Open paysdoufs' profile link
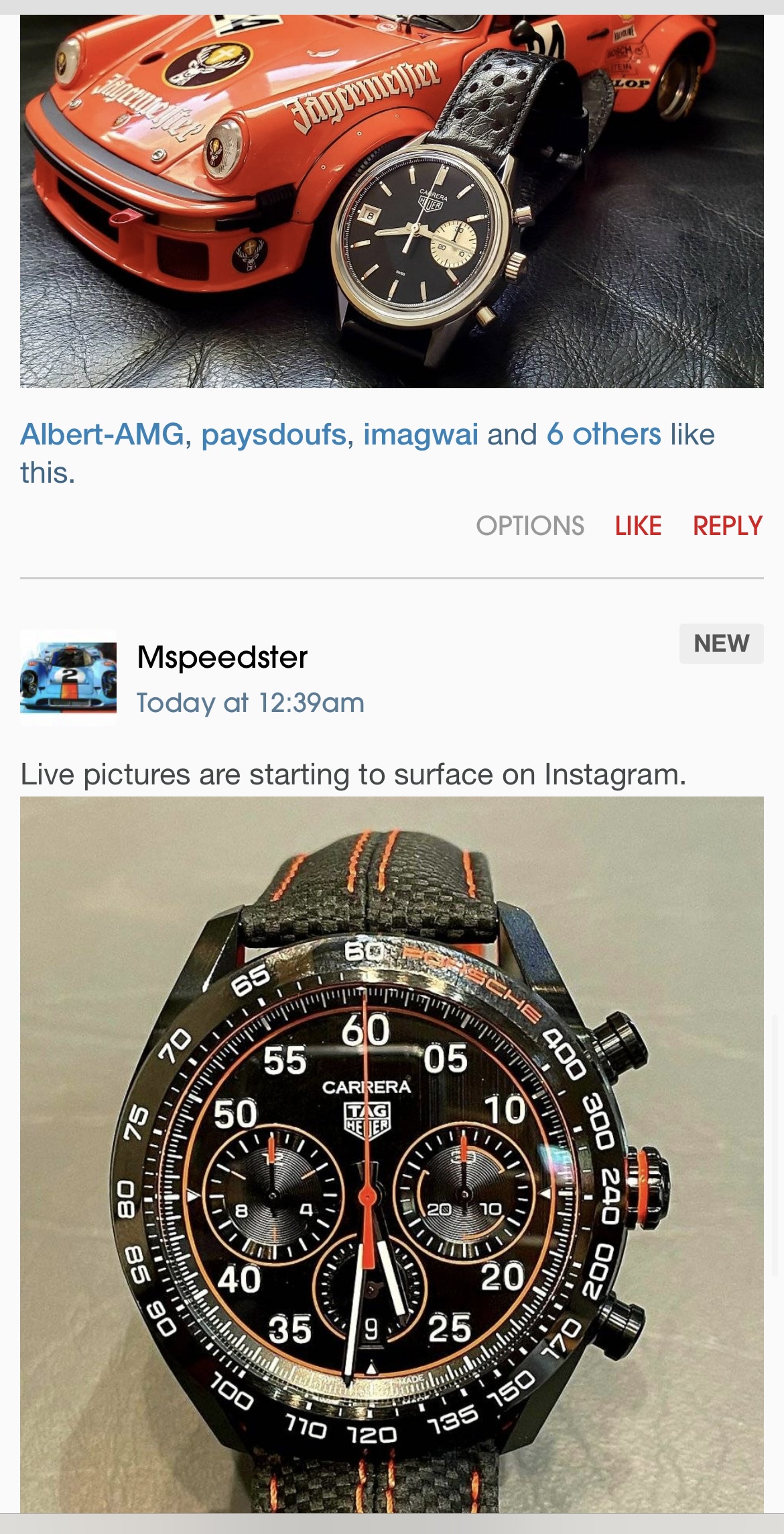This screenshot has width=784, height=1534. pyautogui.click(x=273, y=434)
